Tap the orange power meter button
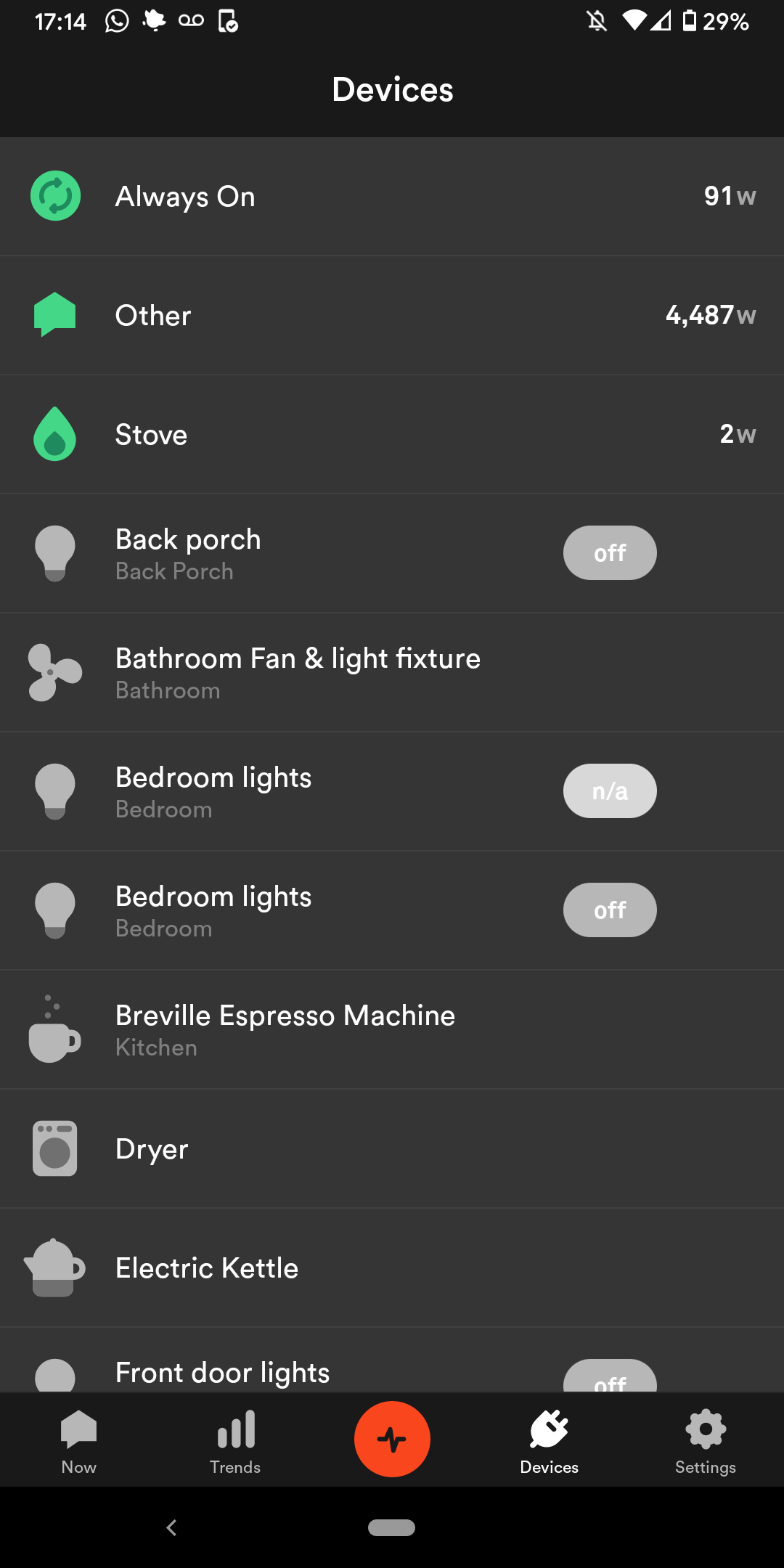 (392, 1439)
